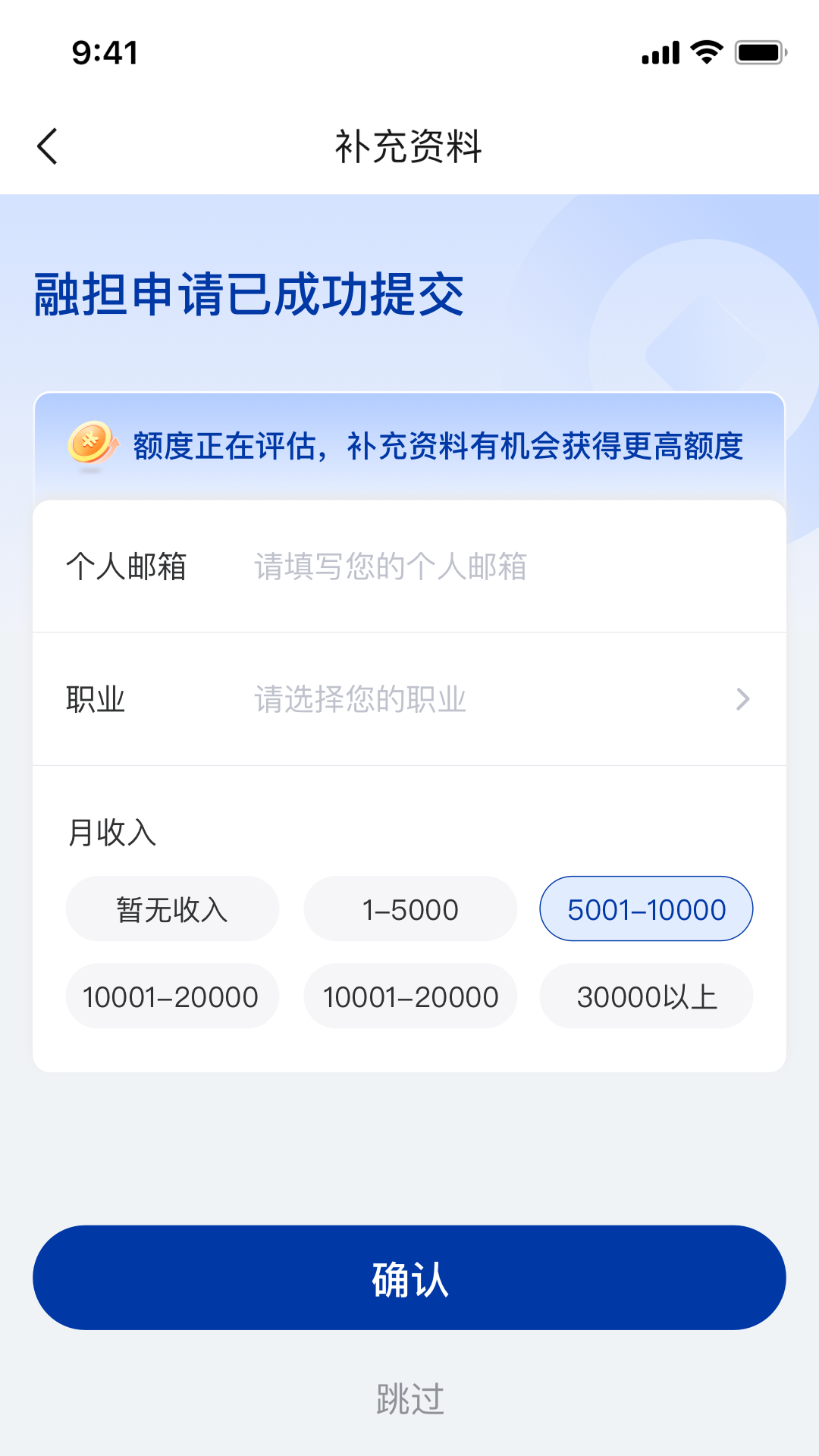Click the clock showing 9:41
The width and height of the screenshot is (819, 1456).
[104, 51]
